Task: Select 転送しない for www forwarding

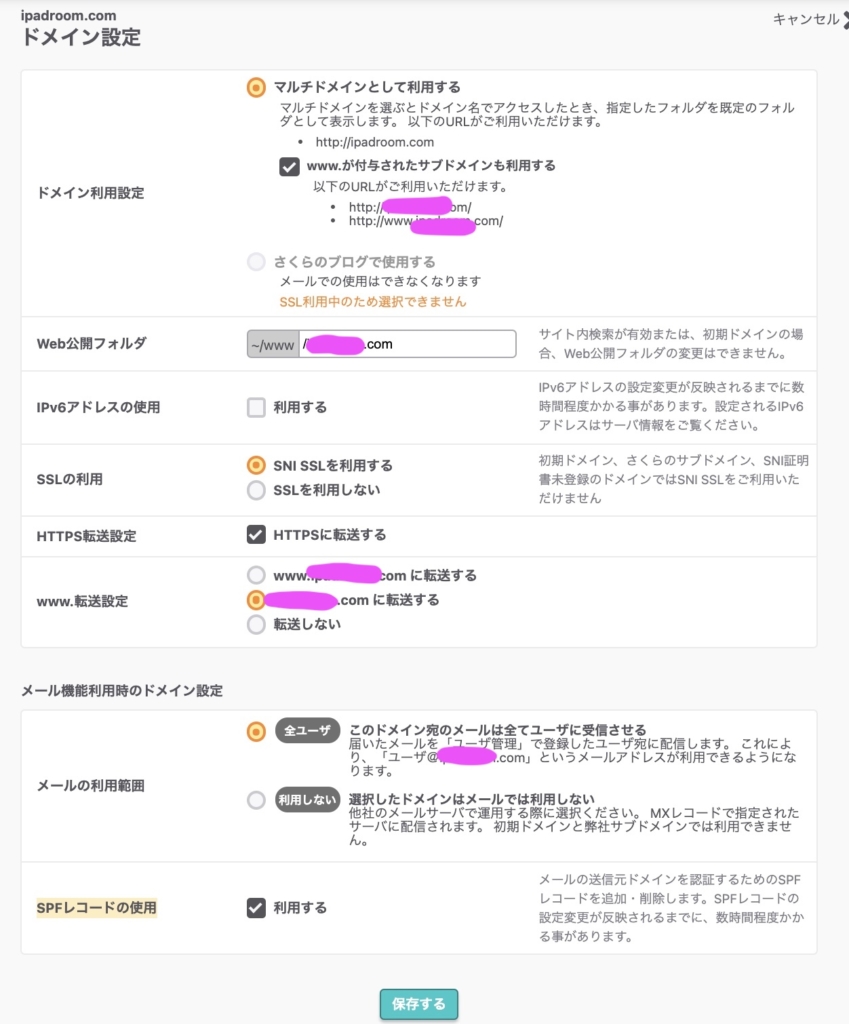Action: pos(256,624)
